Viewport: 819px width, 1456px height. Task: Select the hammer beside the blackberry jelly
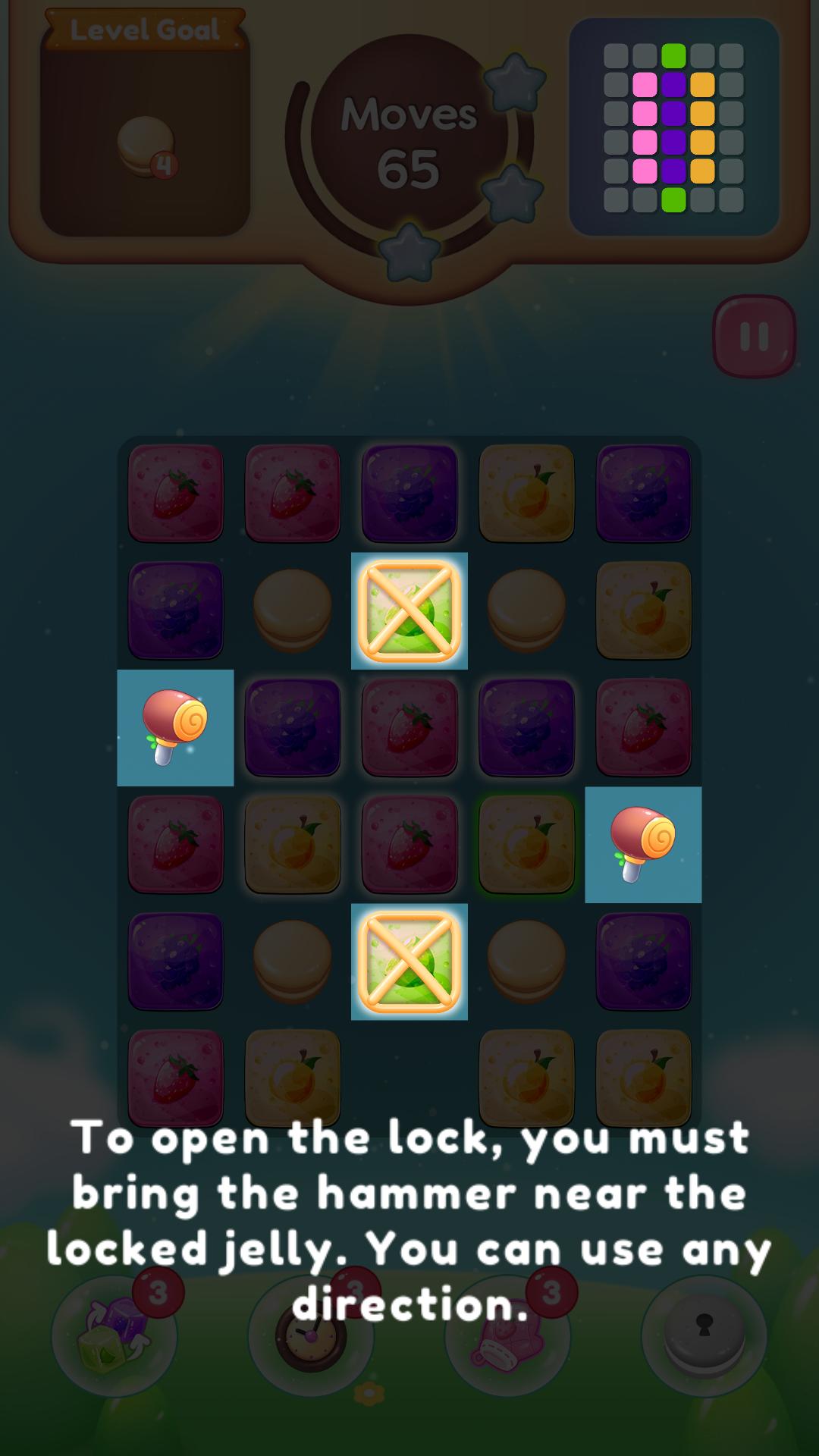click(175, 728)
